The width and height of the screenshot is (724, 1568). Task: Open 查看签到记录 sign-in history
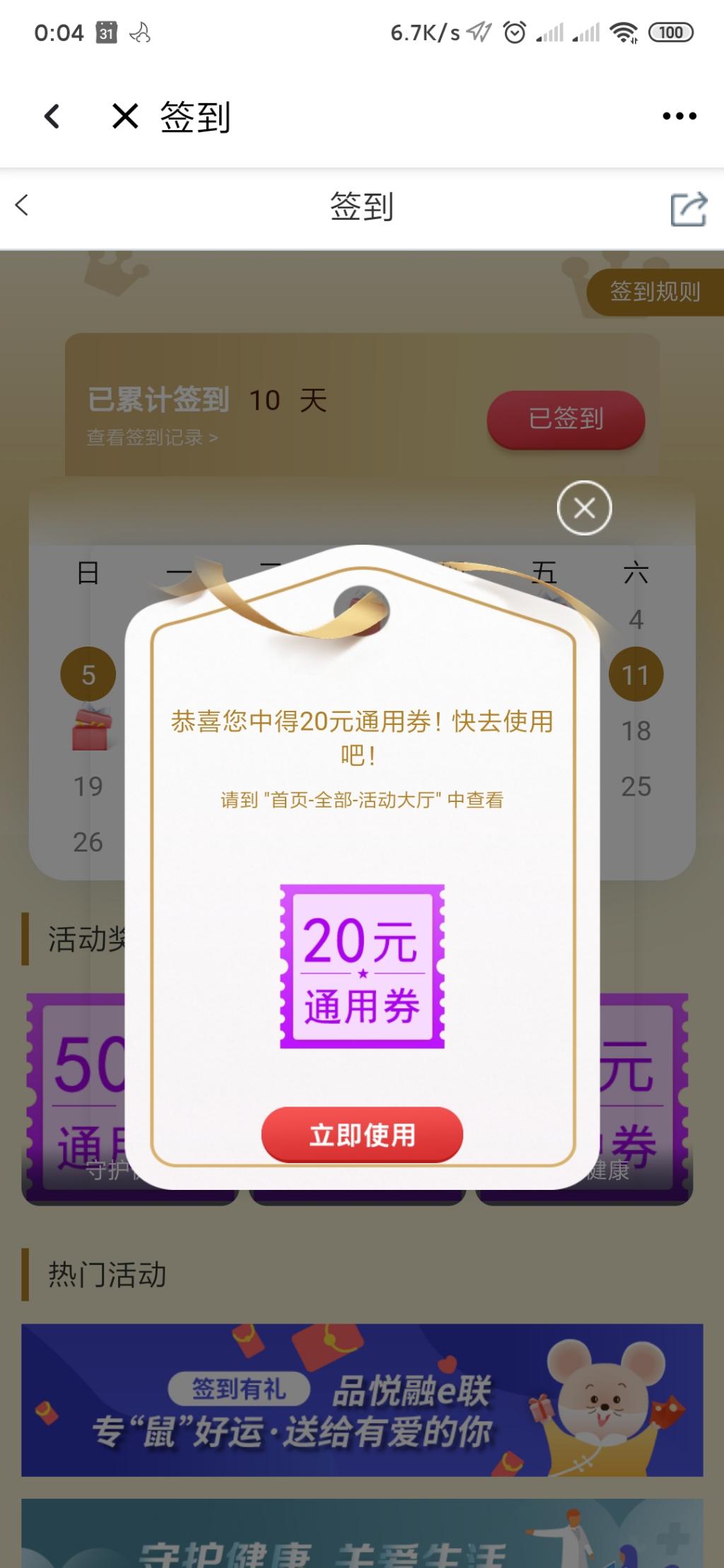(152, 438)
